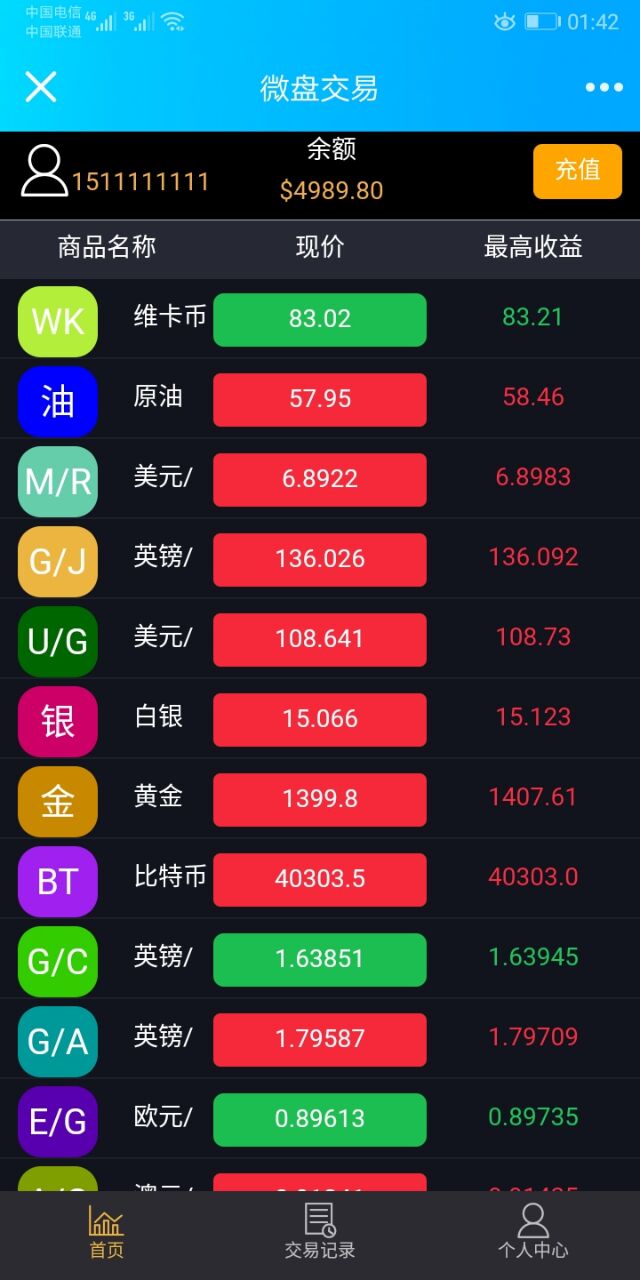Select the 白银 silver row

(320, 719)
